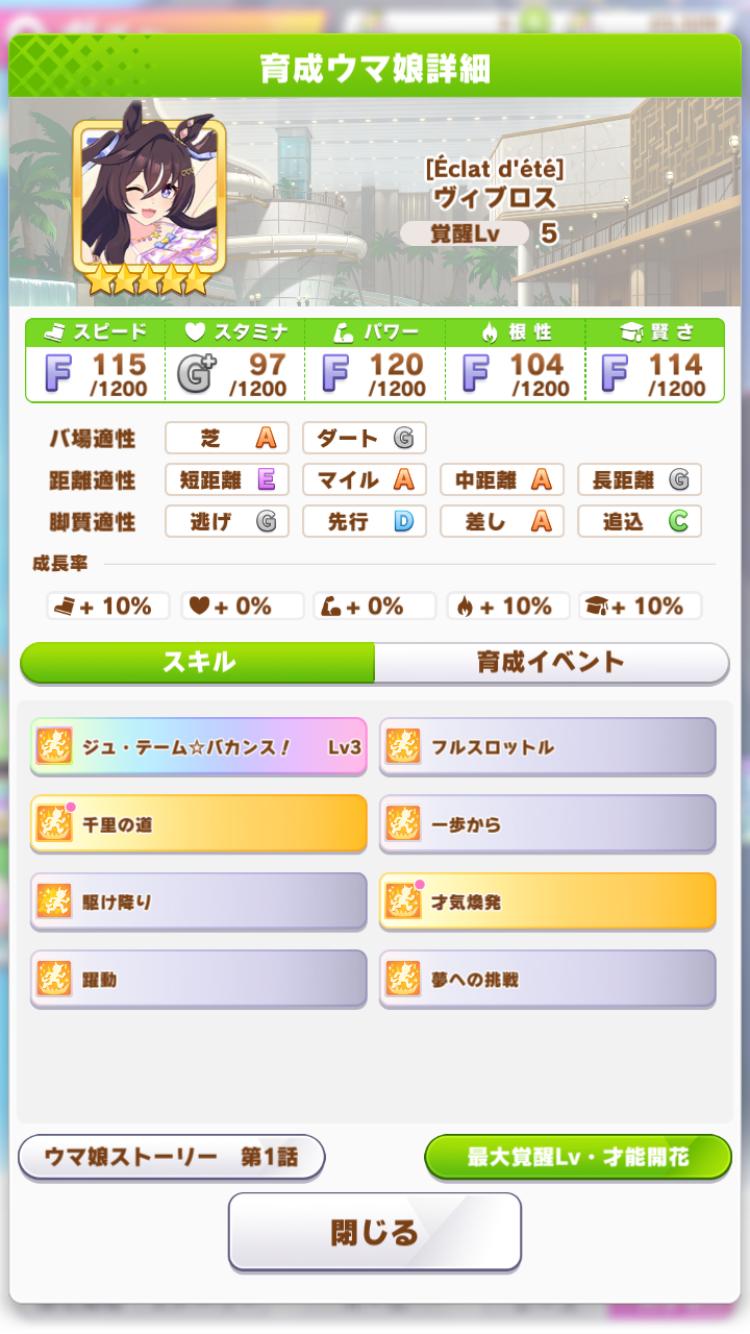Tap 最大覚醒Lv・才能開花 button
Image resolution: width=750 pixels, height=1334 pixels.
point(577,1157)
